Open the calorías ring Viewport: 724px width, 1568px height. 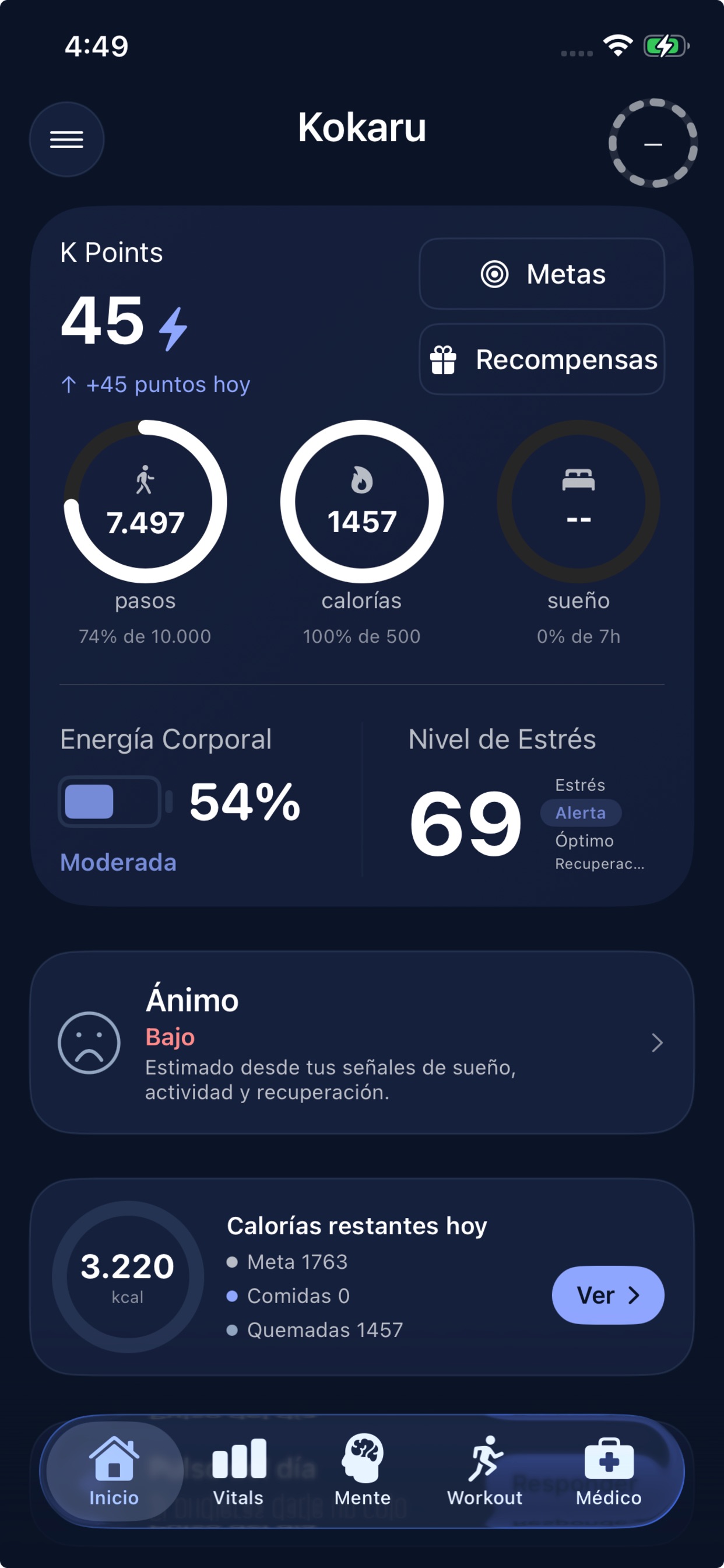point(362,502)
